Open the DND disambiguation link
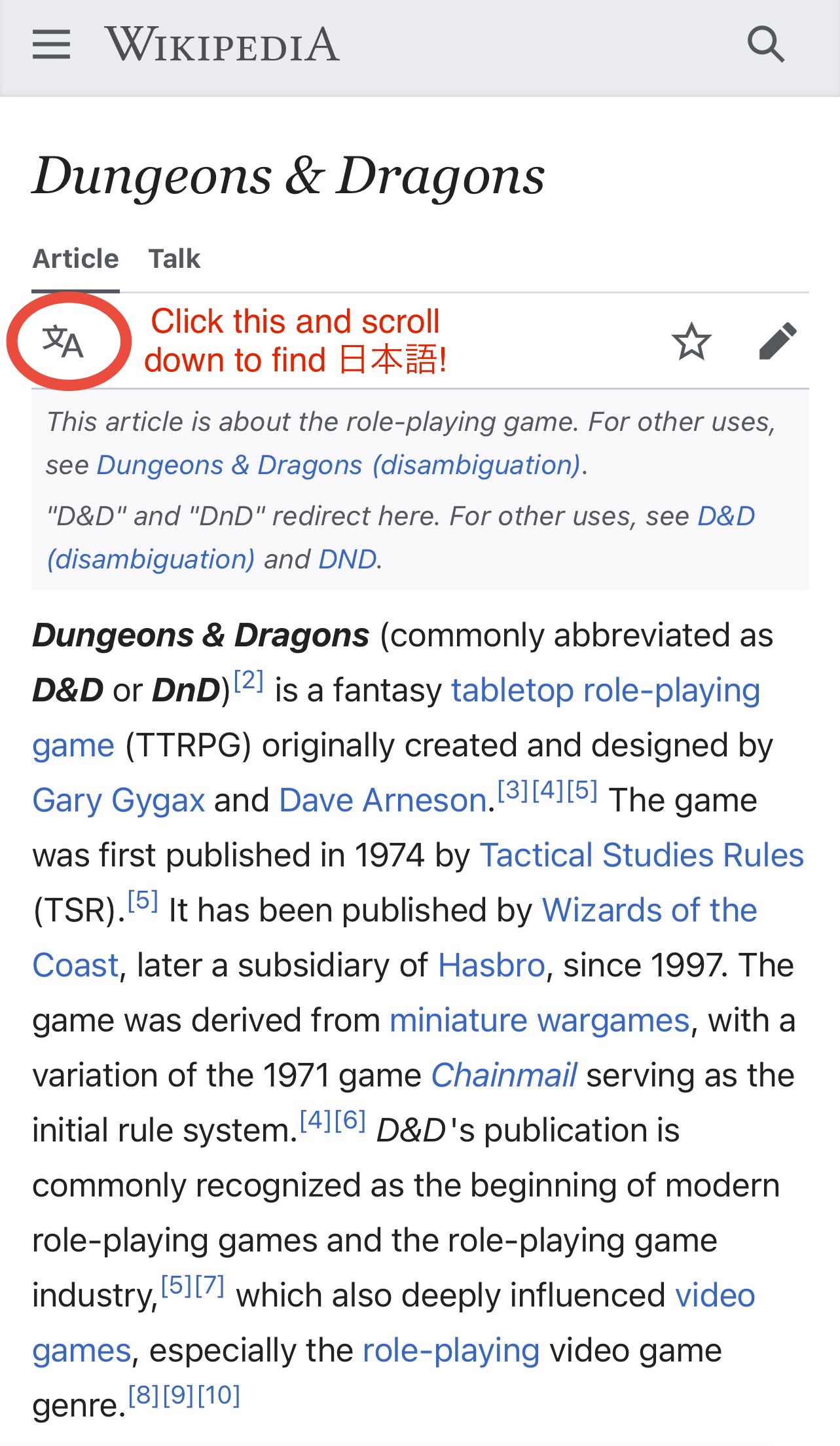The image size is (840, 1446). [347, 560]
